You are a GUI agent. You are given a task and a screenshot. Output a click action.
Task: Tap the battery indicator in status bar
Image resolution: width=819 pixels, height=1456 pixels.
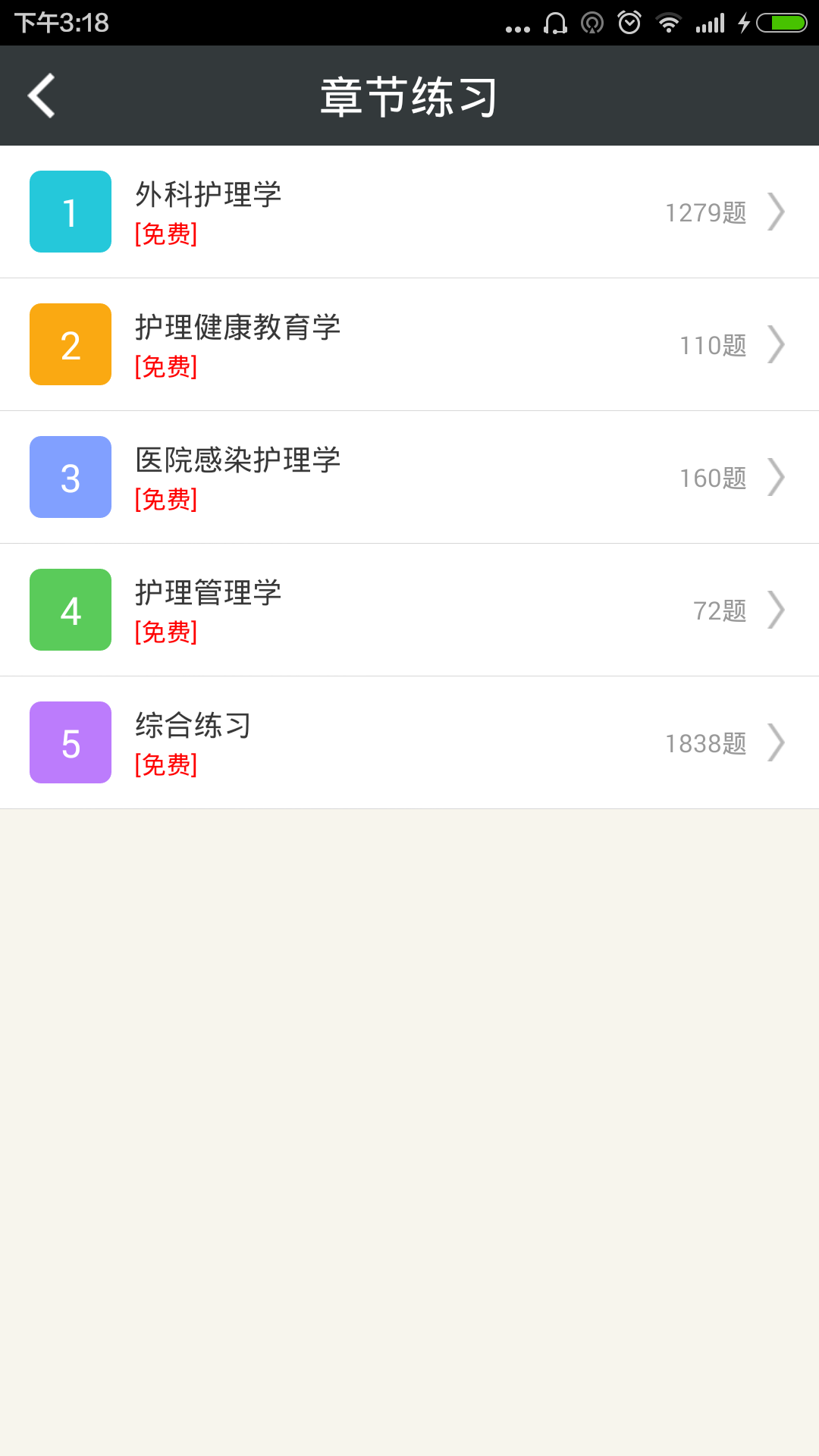[781, 23]
